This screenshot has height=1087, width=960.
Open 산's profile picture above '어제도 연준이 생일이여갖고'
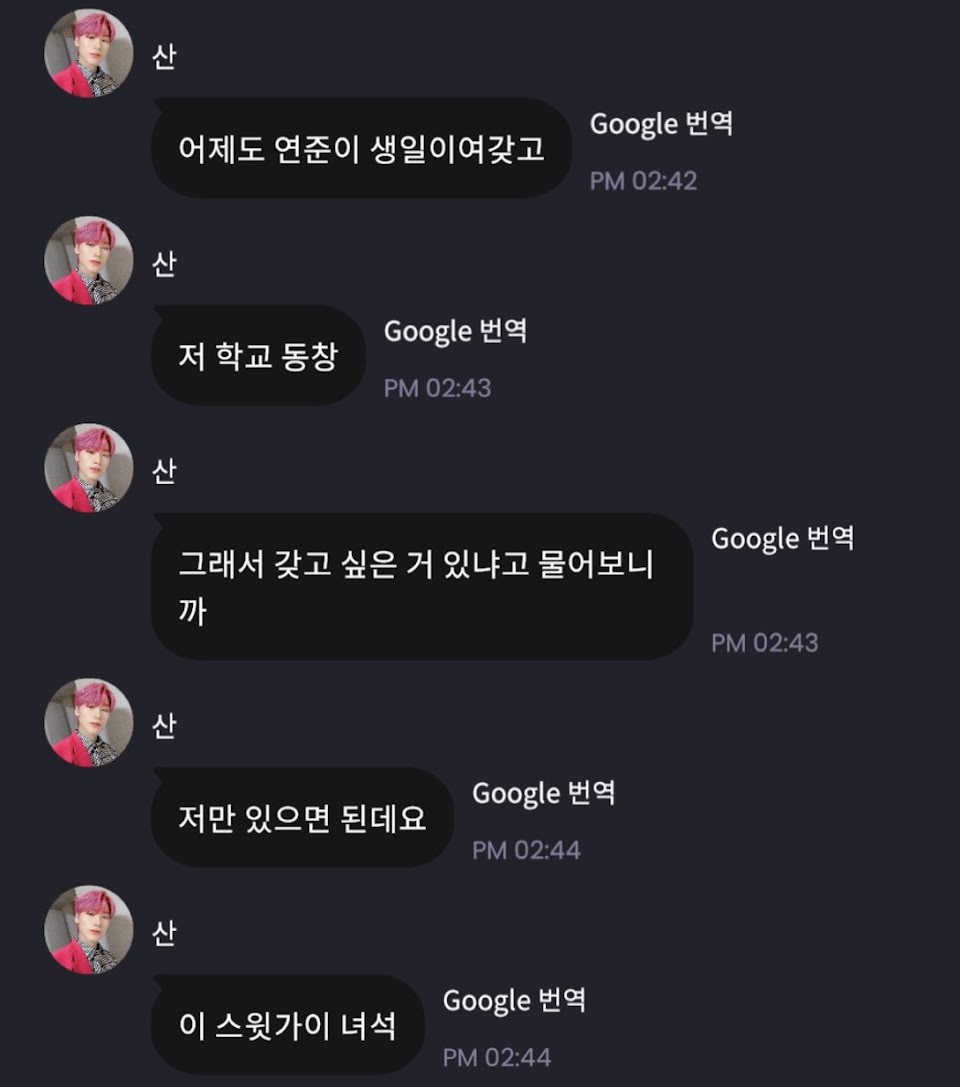coord(88,54)
